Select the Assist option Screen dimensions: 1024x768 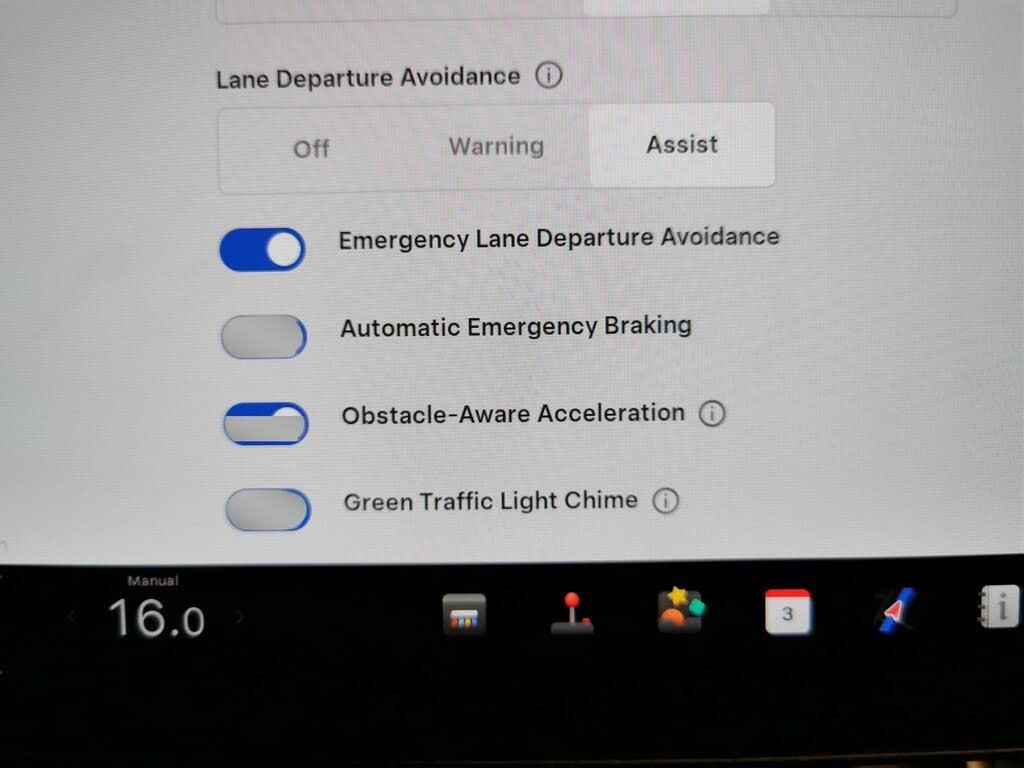pos(682,145)
